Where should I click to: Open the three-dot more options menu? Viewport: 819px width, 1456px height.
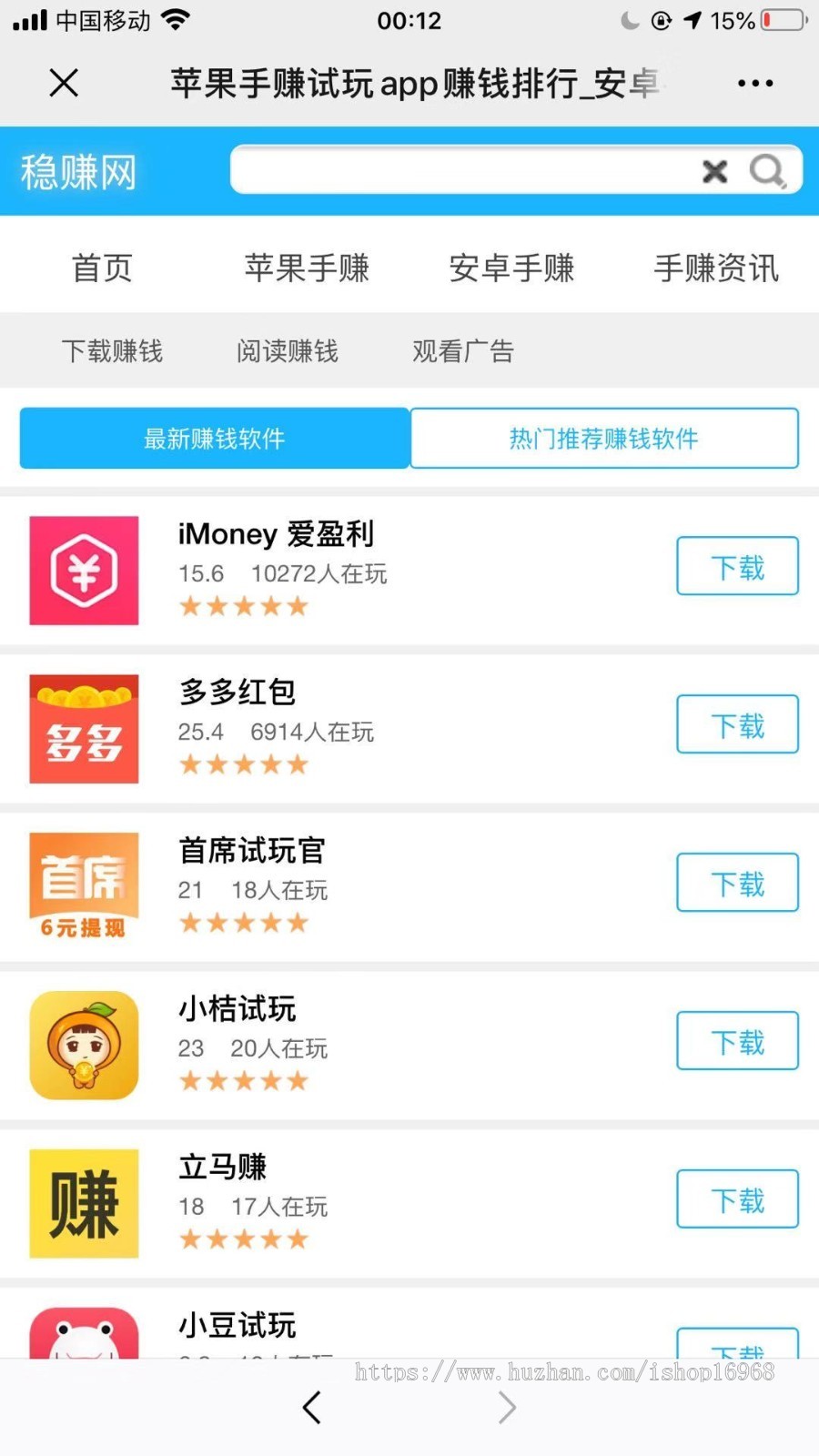tap(756, 83)
